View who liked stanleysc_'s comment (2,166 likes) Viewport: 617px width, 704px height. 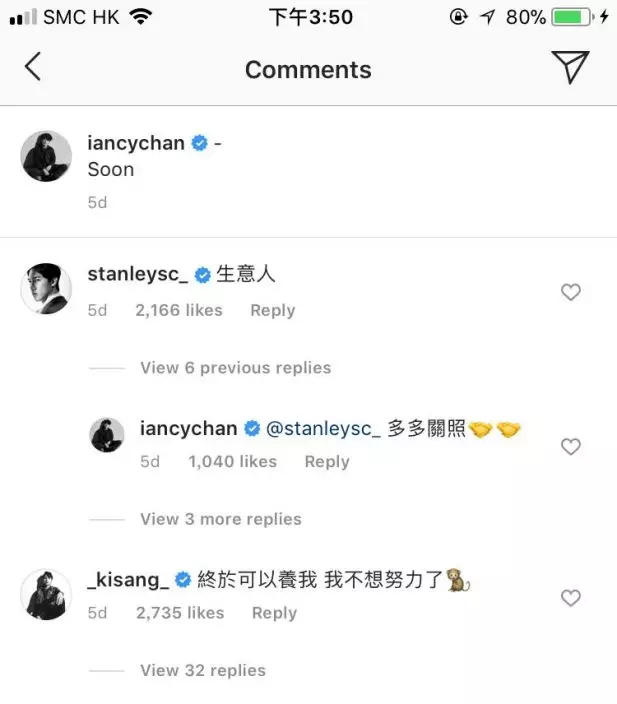(x=179, y=311)
